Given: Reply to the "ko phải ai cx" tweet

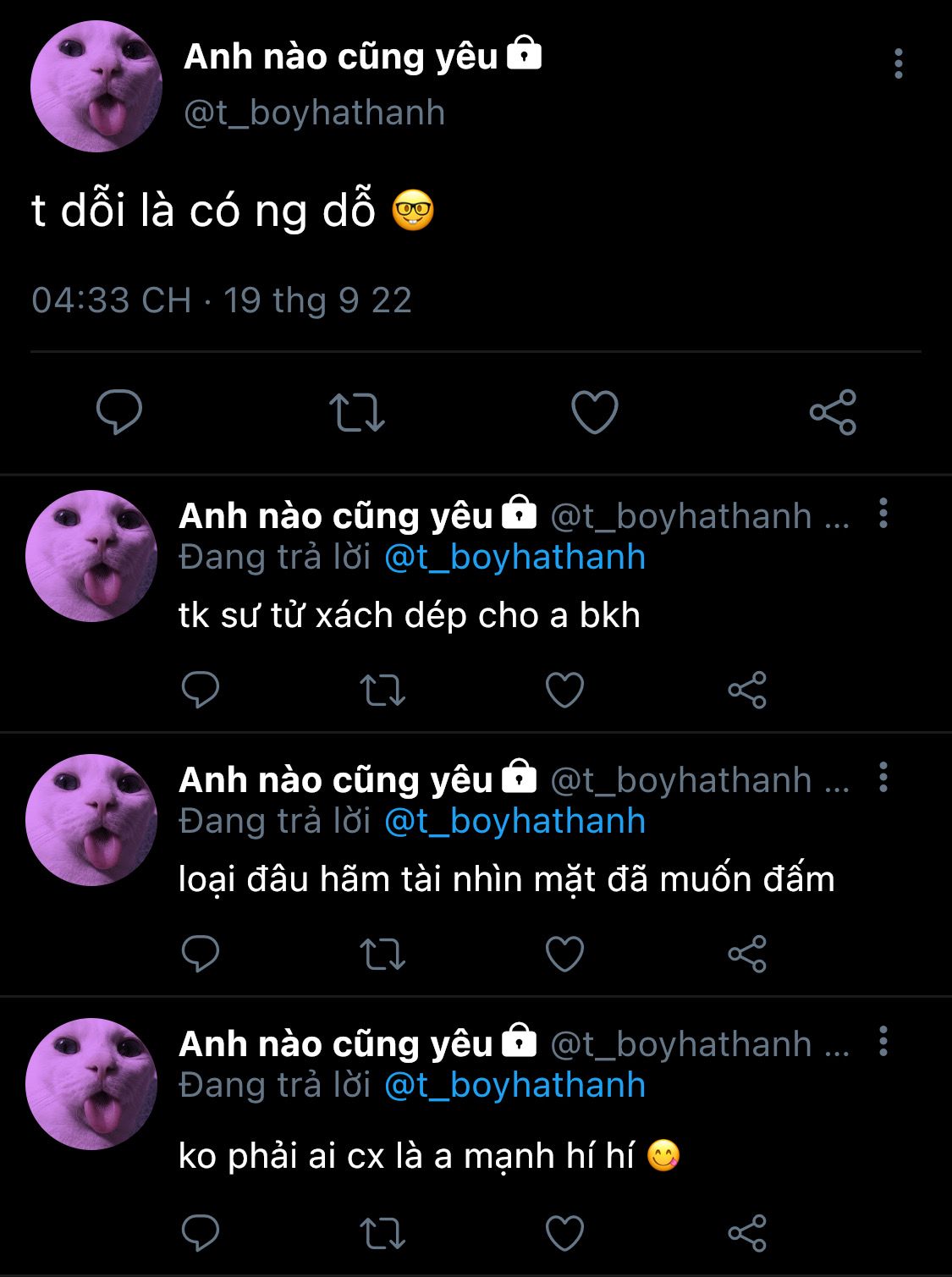Looking at the screenshot, I should click(201, 1233).
